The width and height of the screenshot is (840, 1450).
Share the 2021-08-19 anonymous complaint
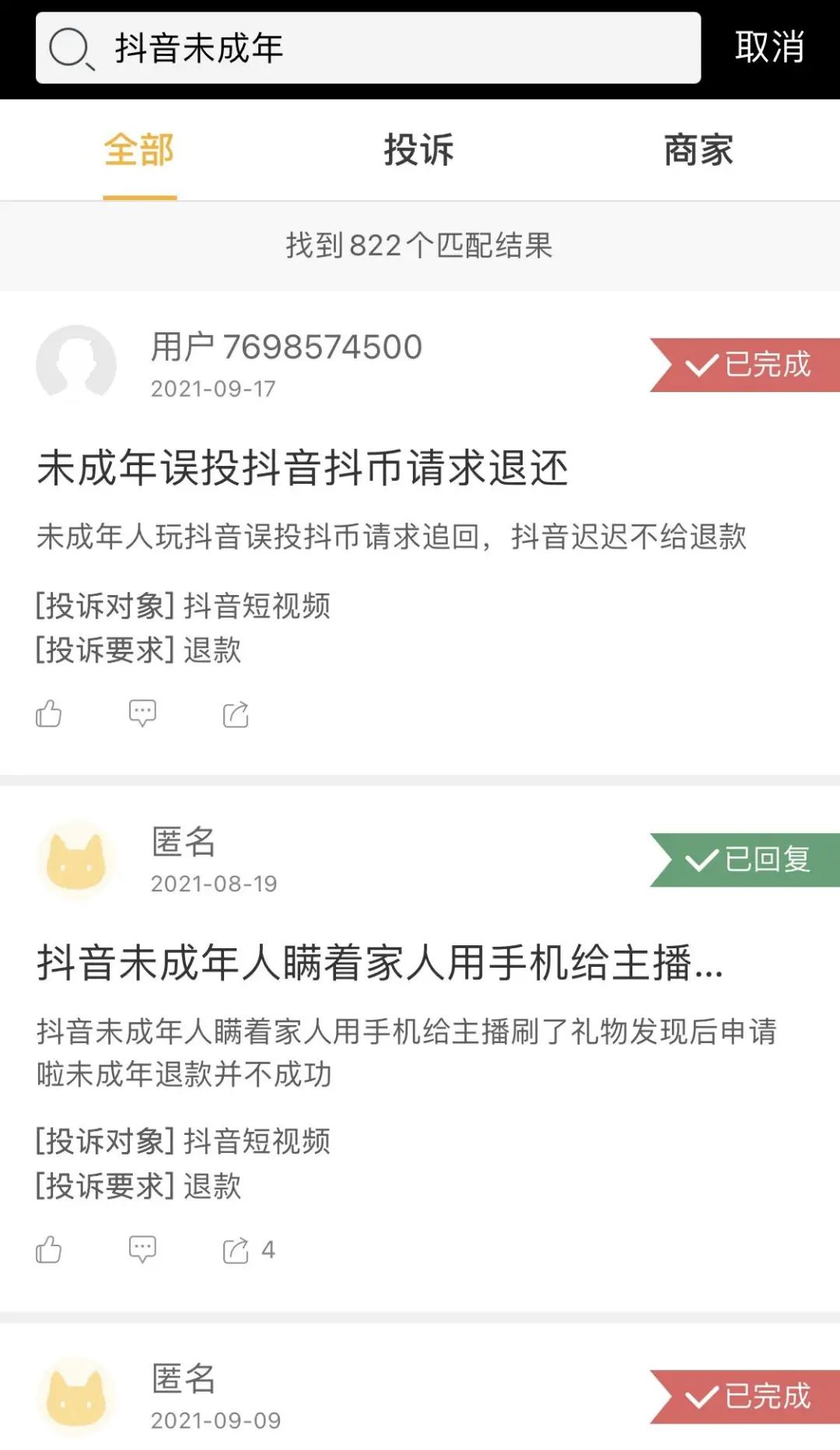[236, 1250]
